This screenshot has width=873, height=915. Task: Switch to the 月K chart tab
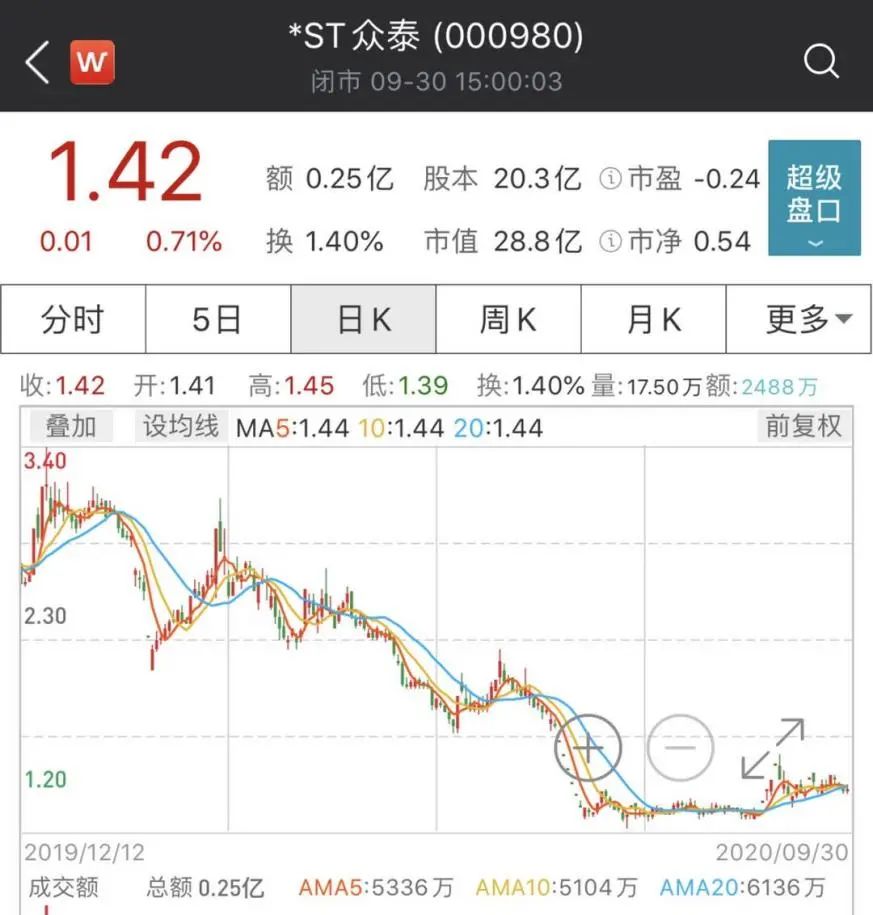tap(653, 319)
